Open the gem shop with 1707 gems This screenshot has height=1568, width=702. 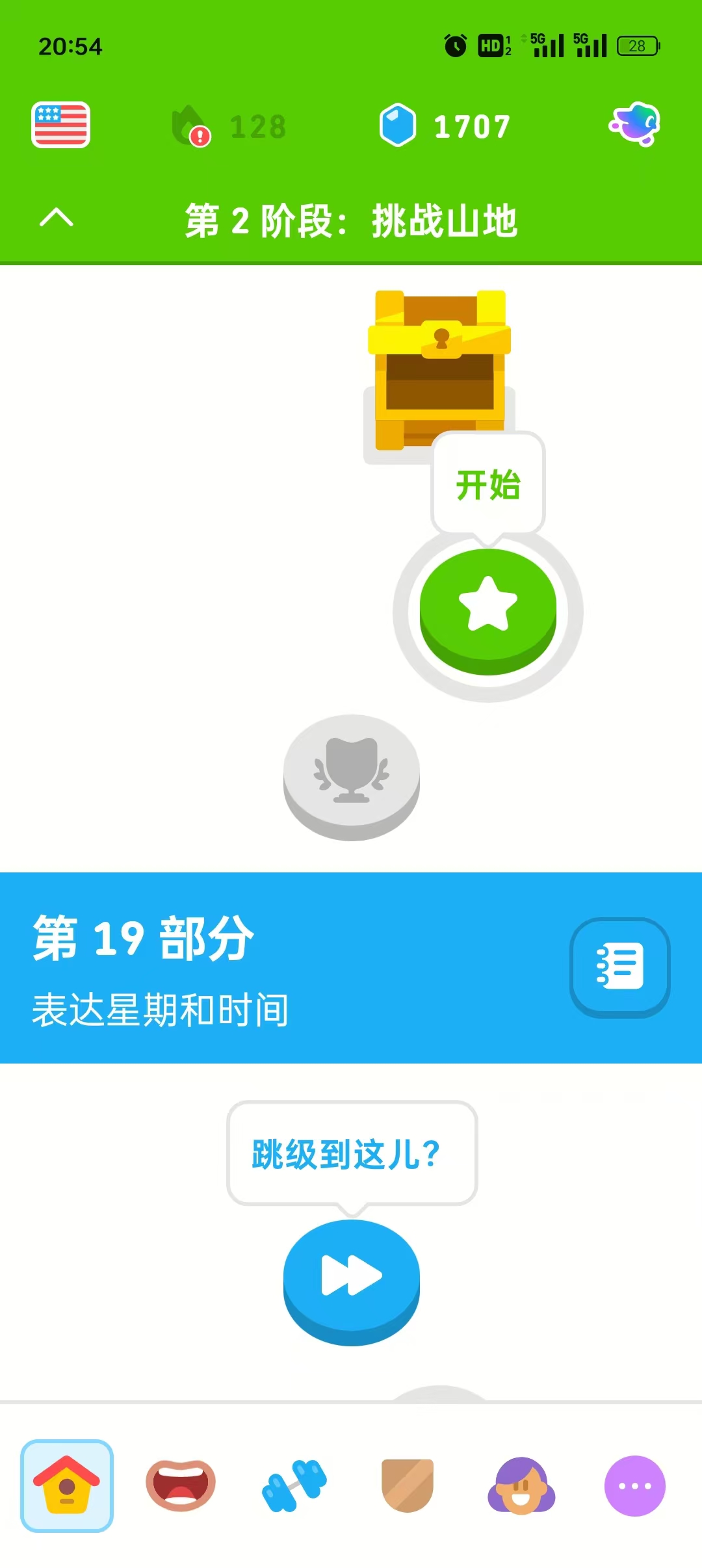point(446,126)
